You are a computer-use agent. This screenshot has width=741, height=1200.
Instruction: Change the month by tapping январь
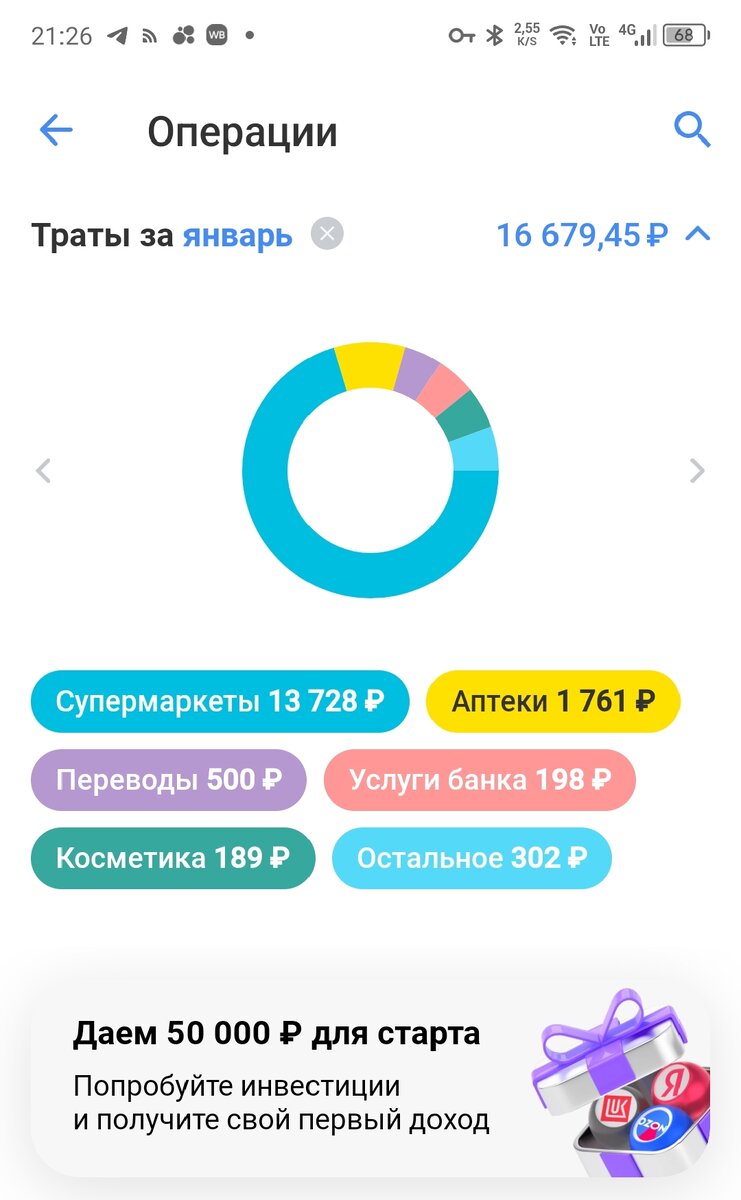click(238, 236)
